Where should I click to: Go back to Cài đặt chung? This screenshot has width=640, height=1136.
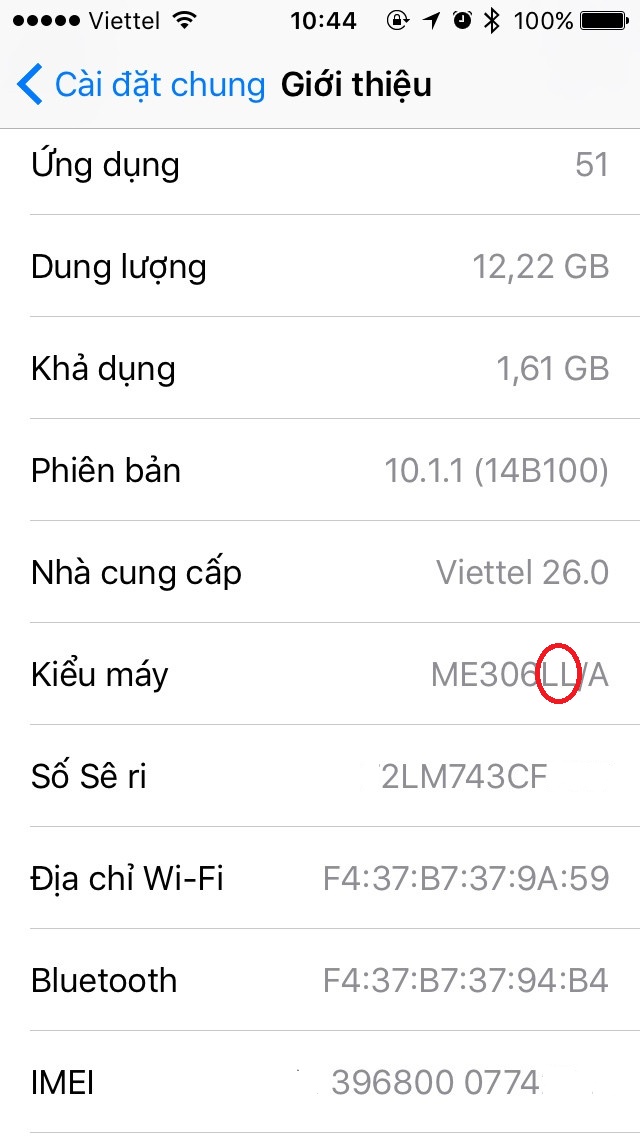pyautogui.click(x=140, y=85)
